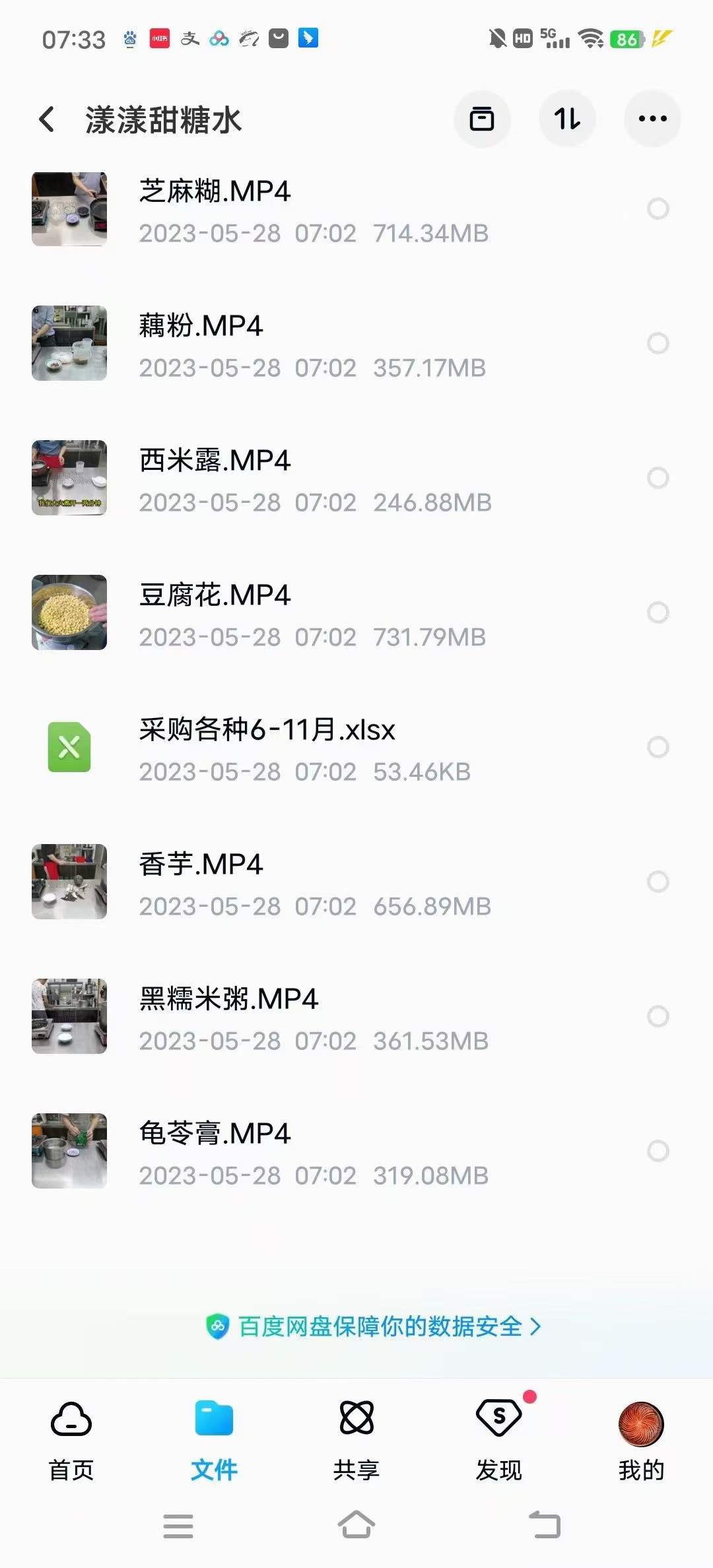Select the checkbox next to 龟苓膏.MP4
This screenshot has width=713, height=1568.
[658, 1150]
